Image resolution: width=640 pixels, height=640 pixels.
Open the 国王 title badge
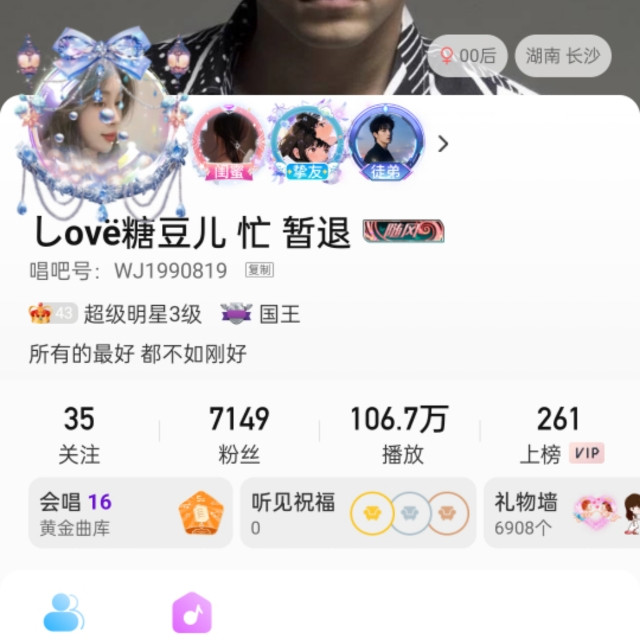tap(260, 314)
